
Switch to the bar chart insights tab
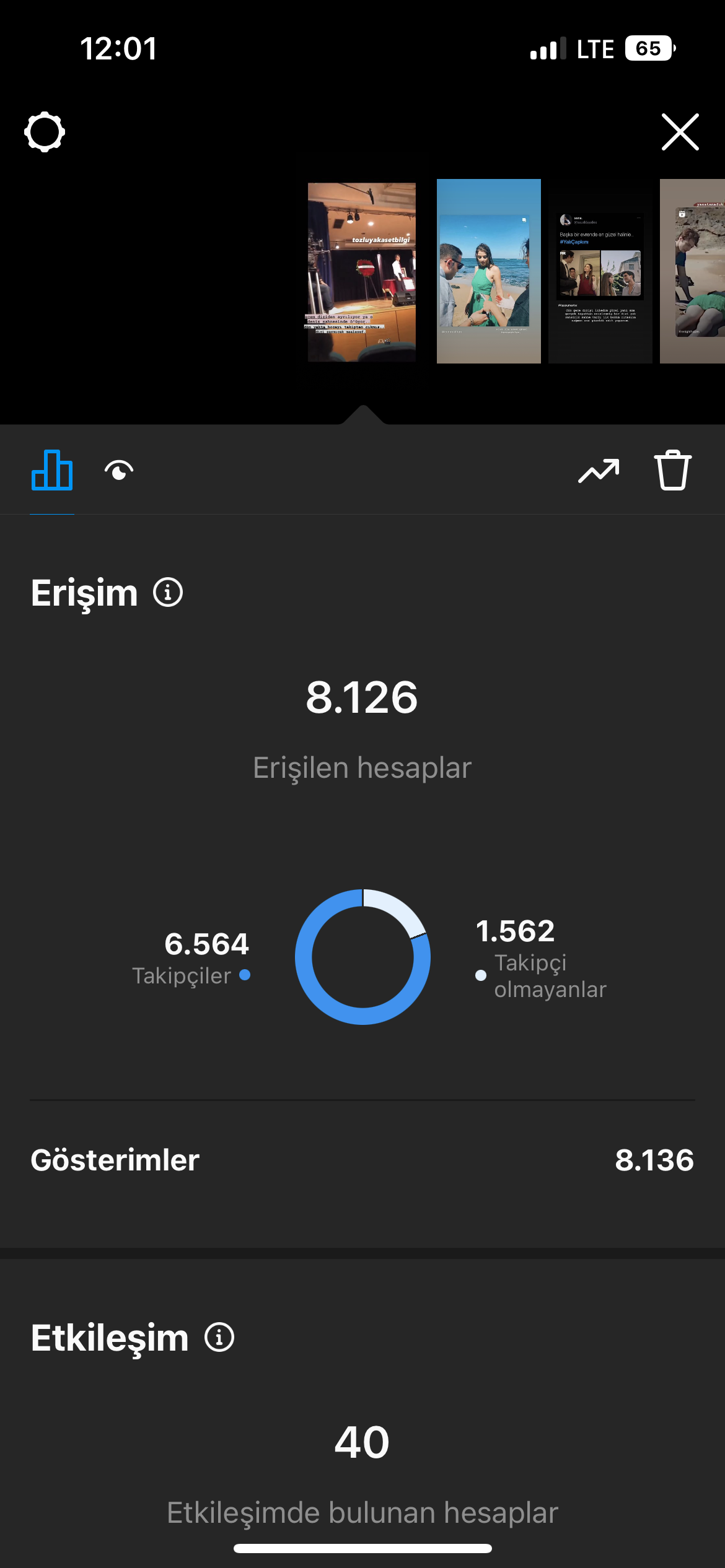(52, 470)
